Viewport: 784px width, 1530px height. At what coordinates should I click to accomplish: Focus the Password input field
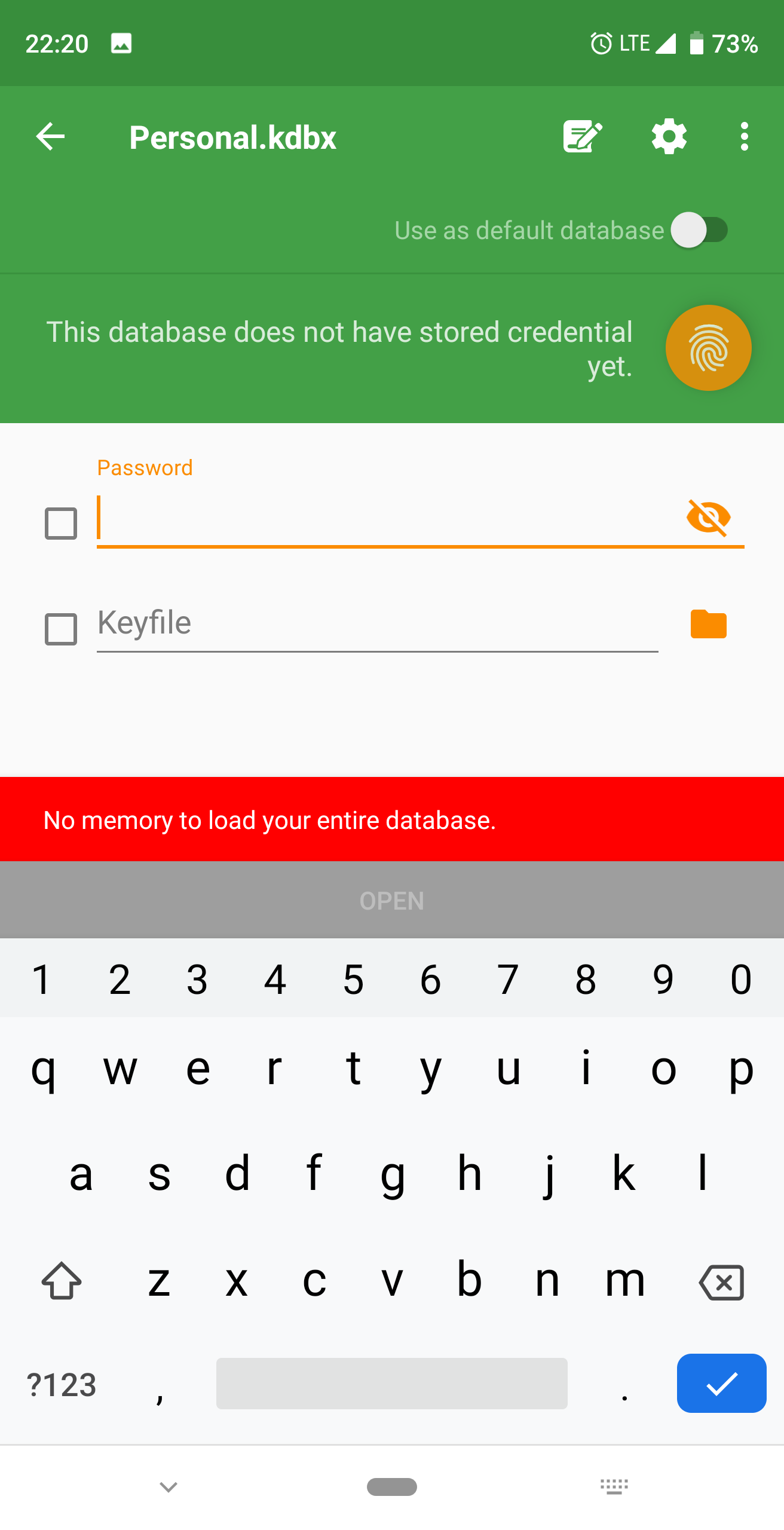tap(388, 519)
